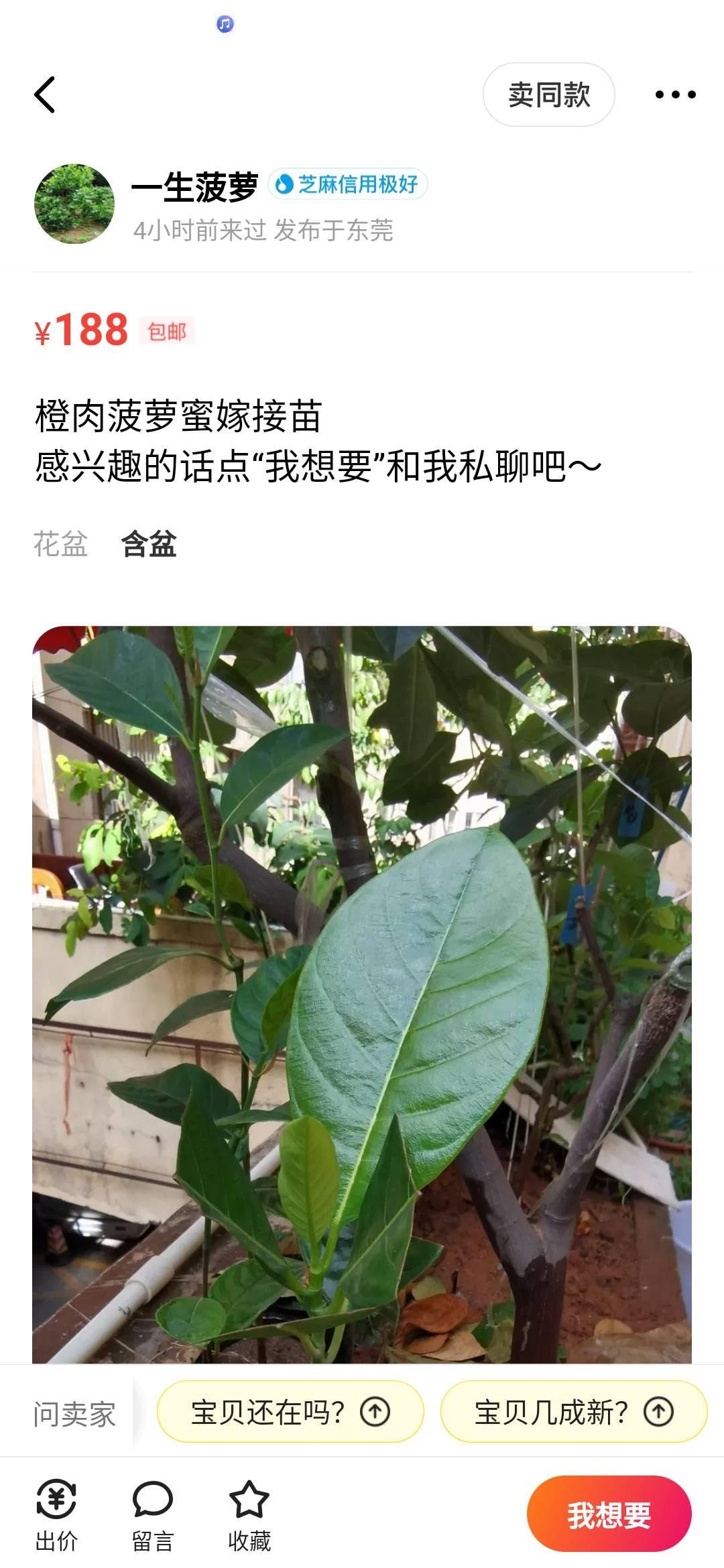Tap the 卖同款 button
Image resolution: width=724 pixels, height=1568 pixels.
548,94
